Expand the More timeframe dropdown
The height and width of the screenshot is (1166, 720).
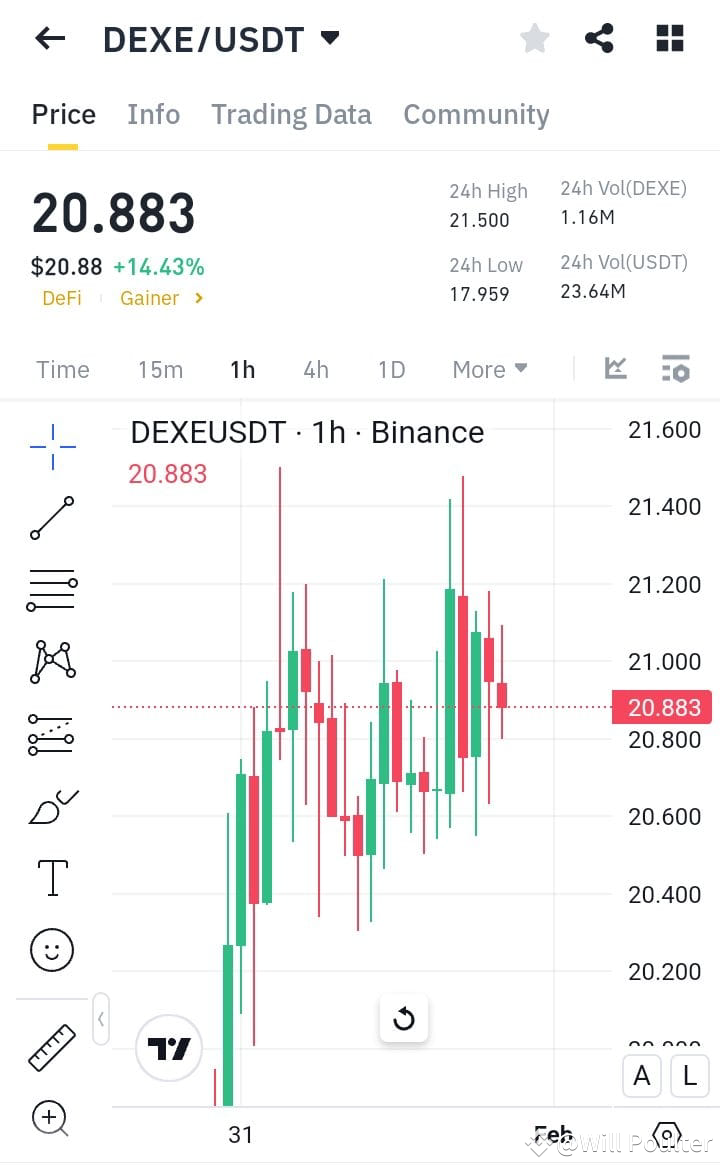point(489,369)
